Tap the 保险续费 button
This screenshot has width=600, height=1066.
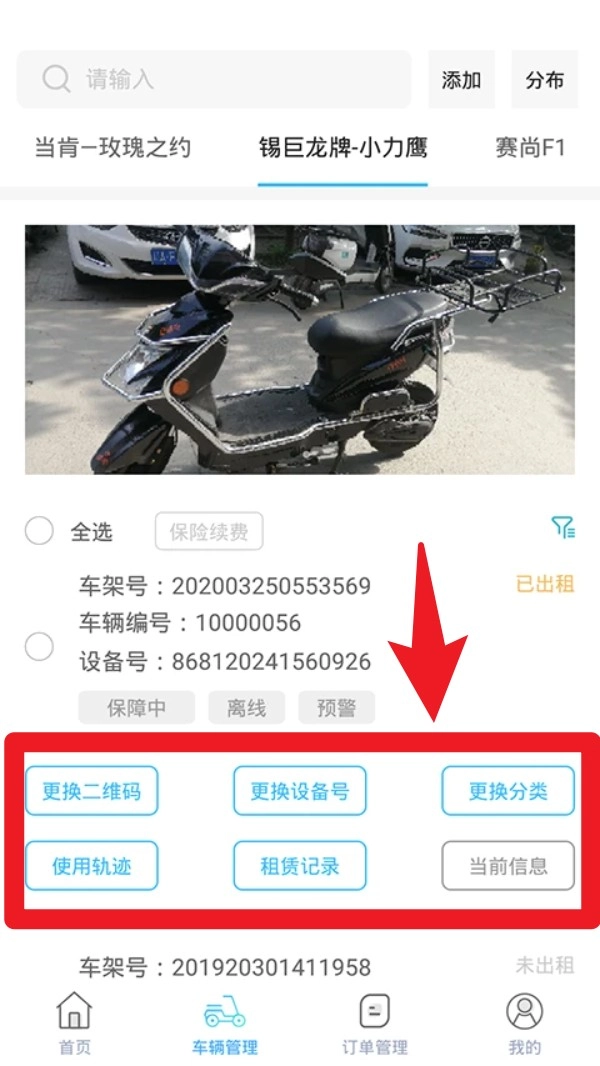[x=209, y=531]
